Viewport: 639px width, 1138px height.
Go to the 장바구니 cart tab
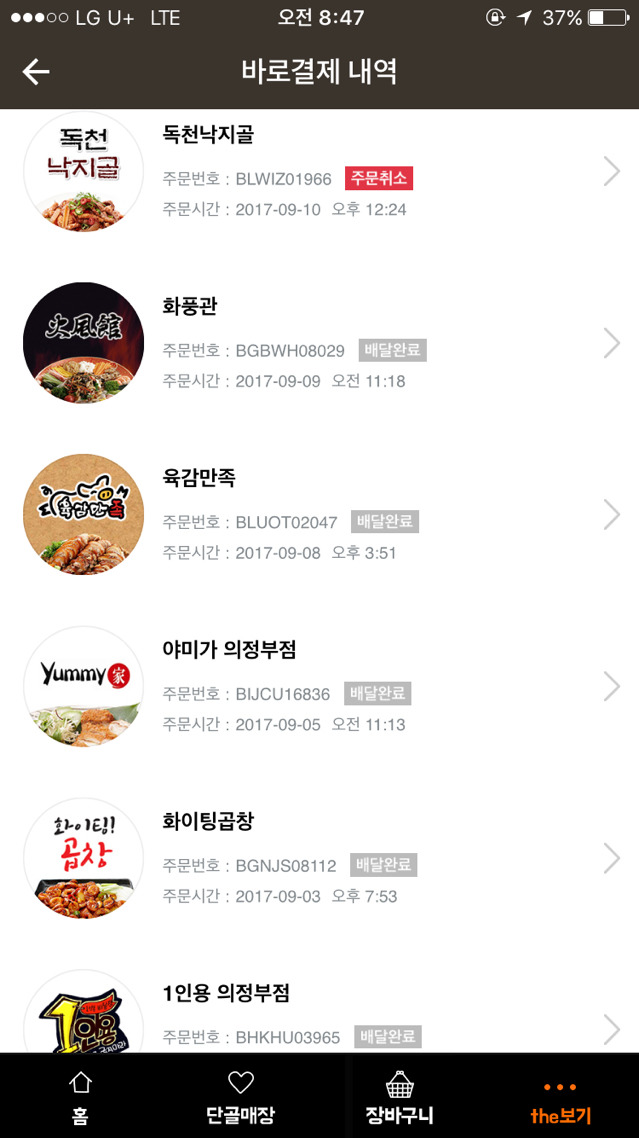click(x=399, y=1097)
